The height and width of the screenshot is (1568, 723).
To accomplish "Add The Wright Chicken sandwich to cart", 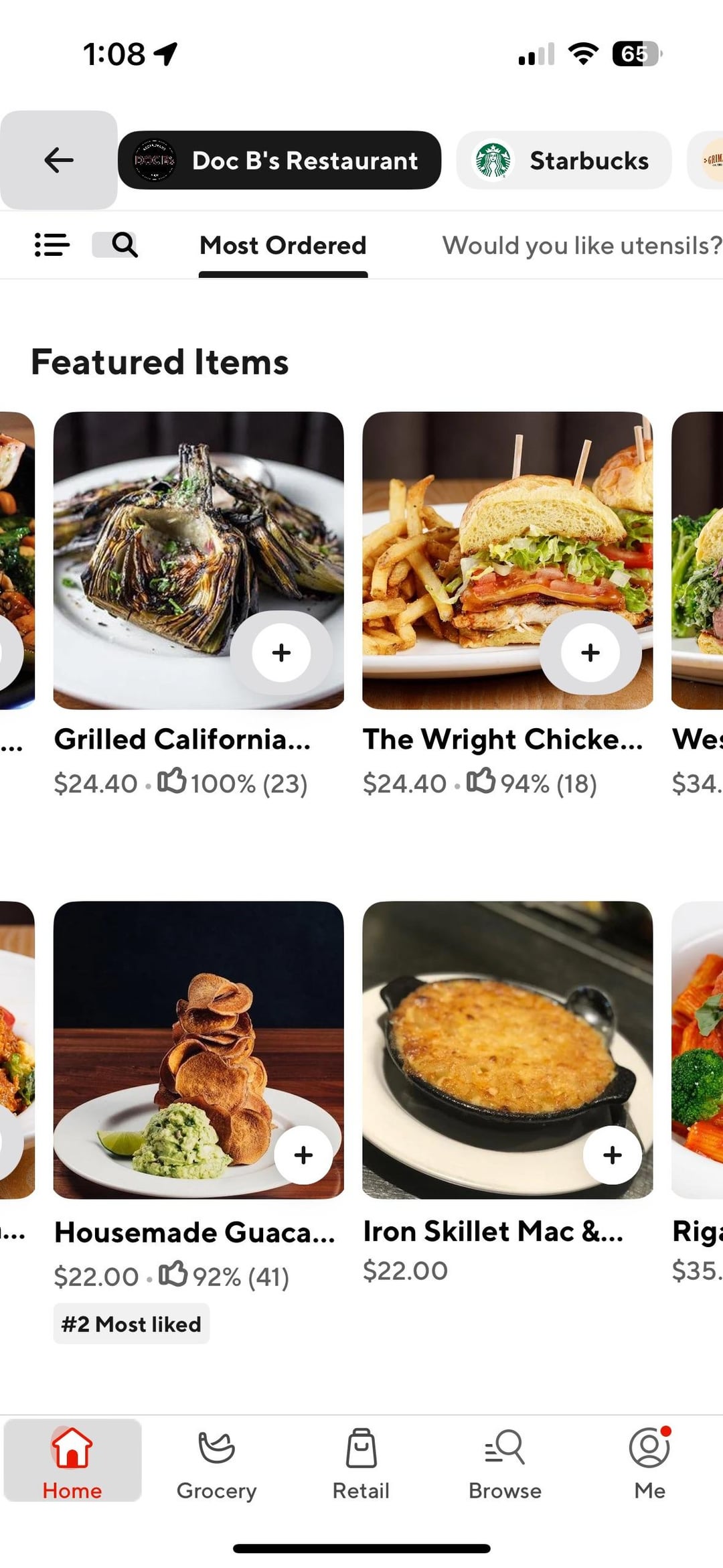I will tap(590, 652).
